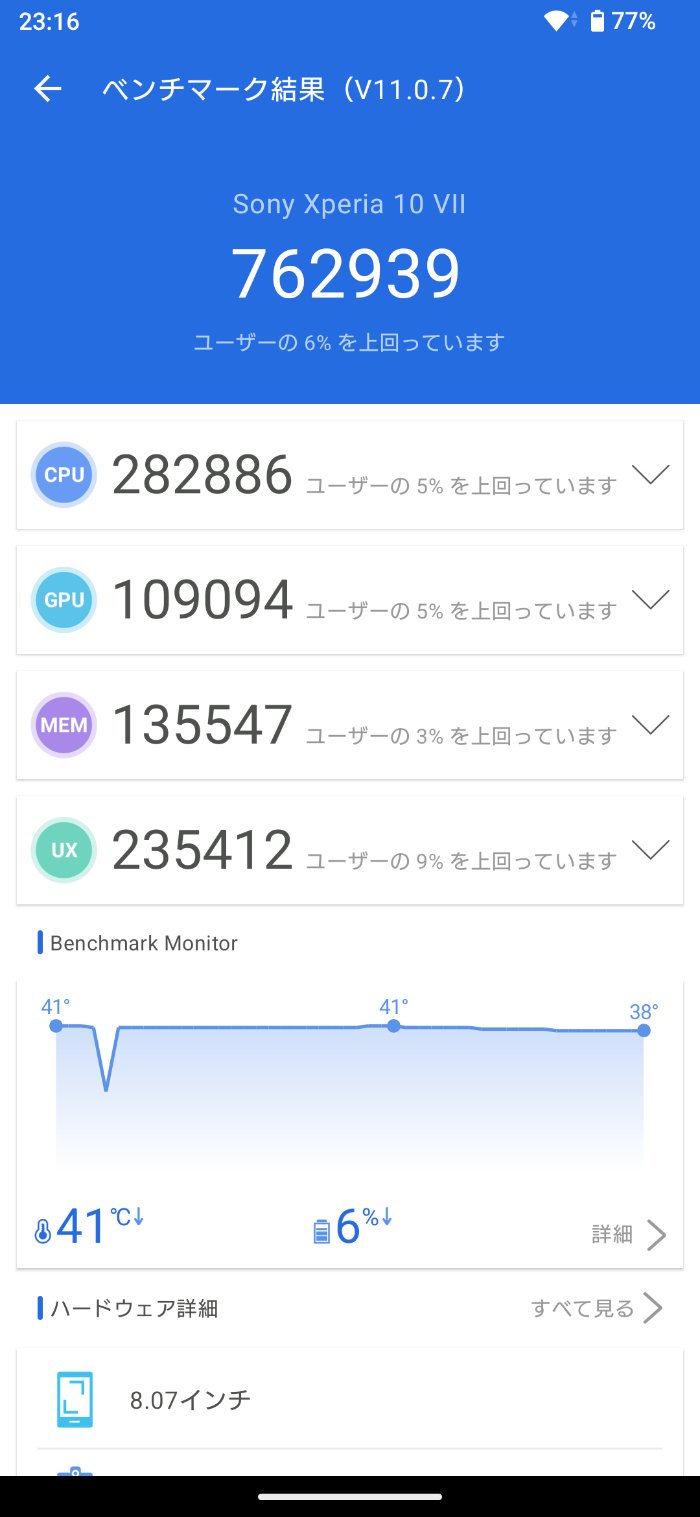Expand the UX score details
The width and height of the screenshot is (700, 1517).
(x=650, y=850)
